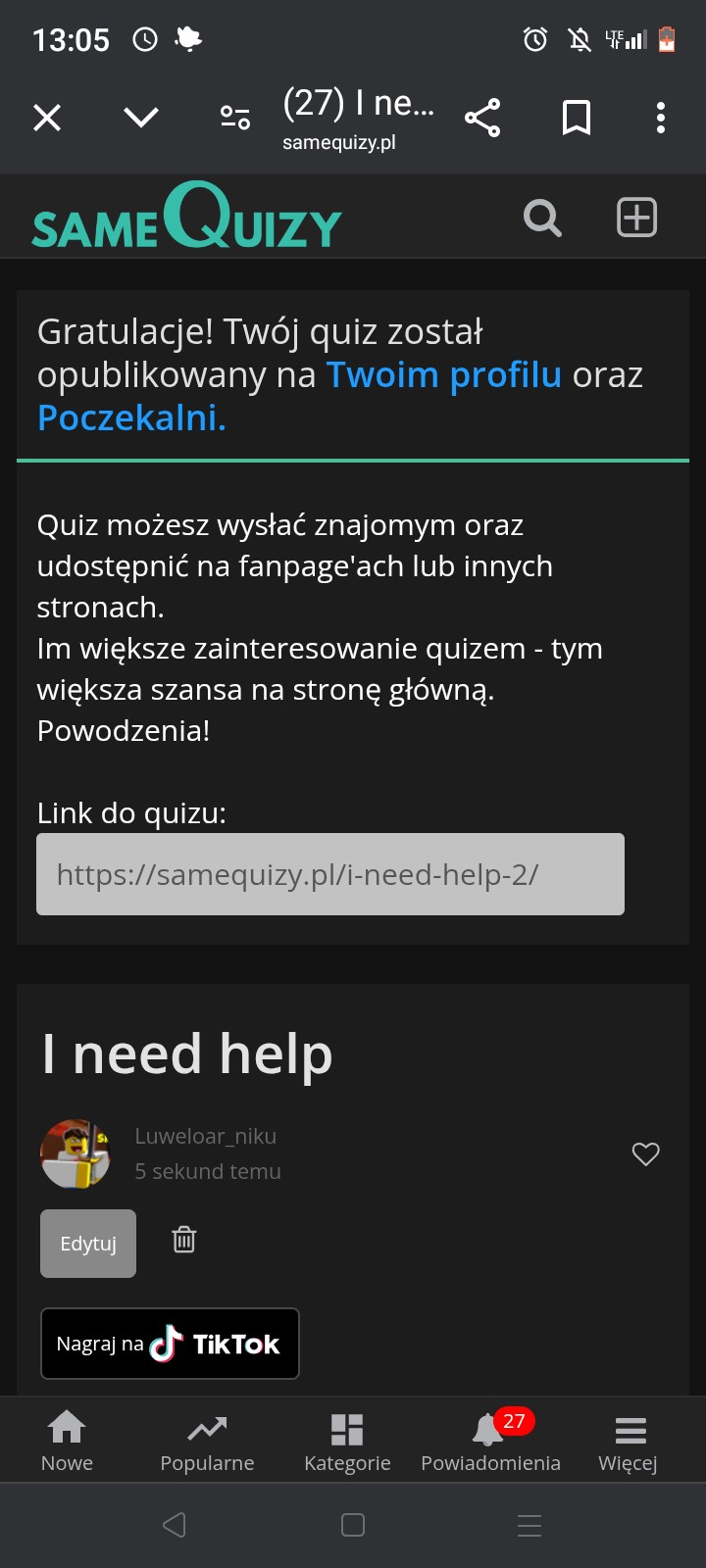Open the browser overflow menu
This screenshot has width=706, height=1568.
pyautogui.click(x=661, y=118)
